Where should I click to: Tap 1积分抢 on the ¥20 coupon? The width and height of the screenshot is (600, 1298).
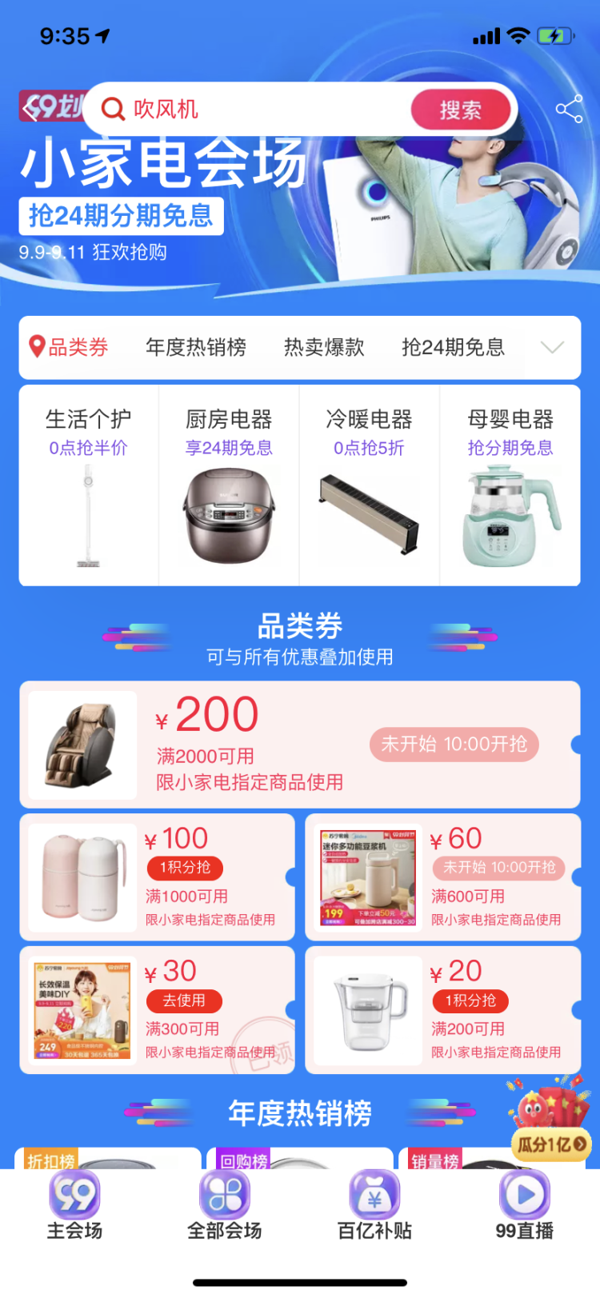[470, 1000]
